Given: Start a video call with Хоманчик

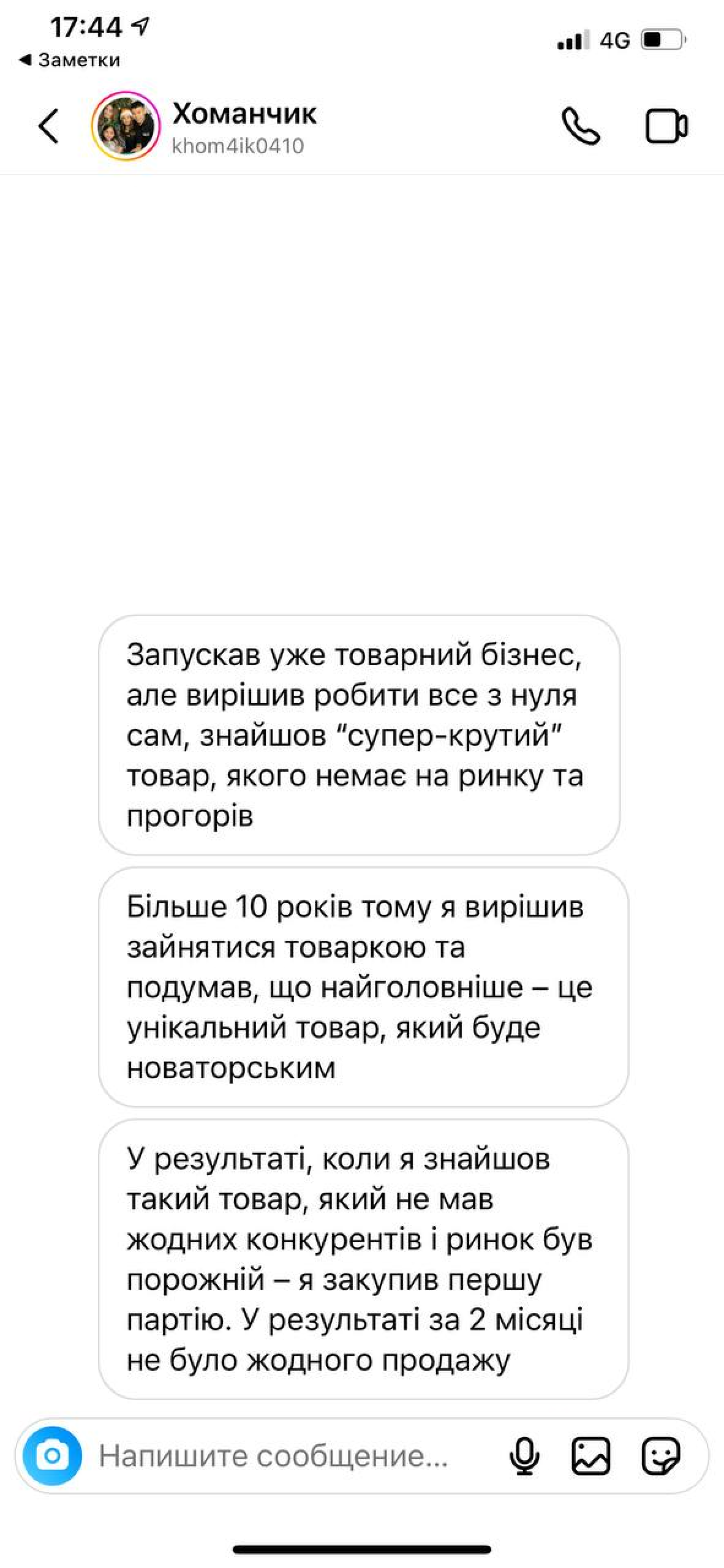Looking at the screenshot, I should coord(666,126).
